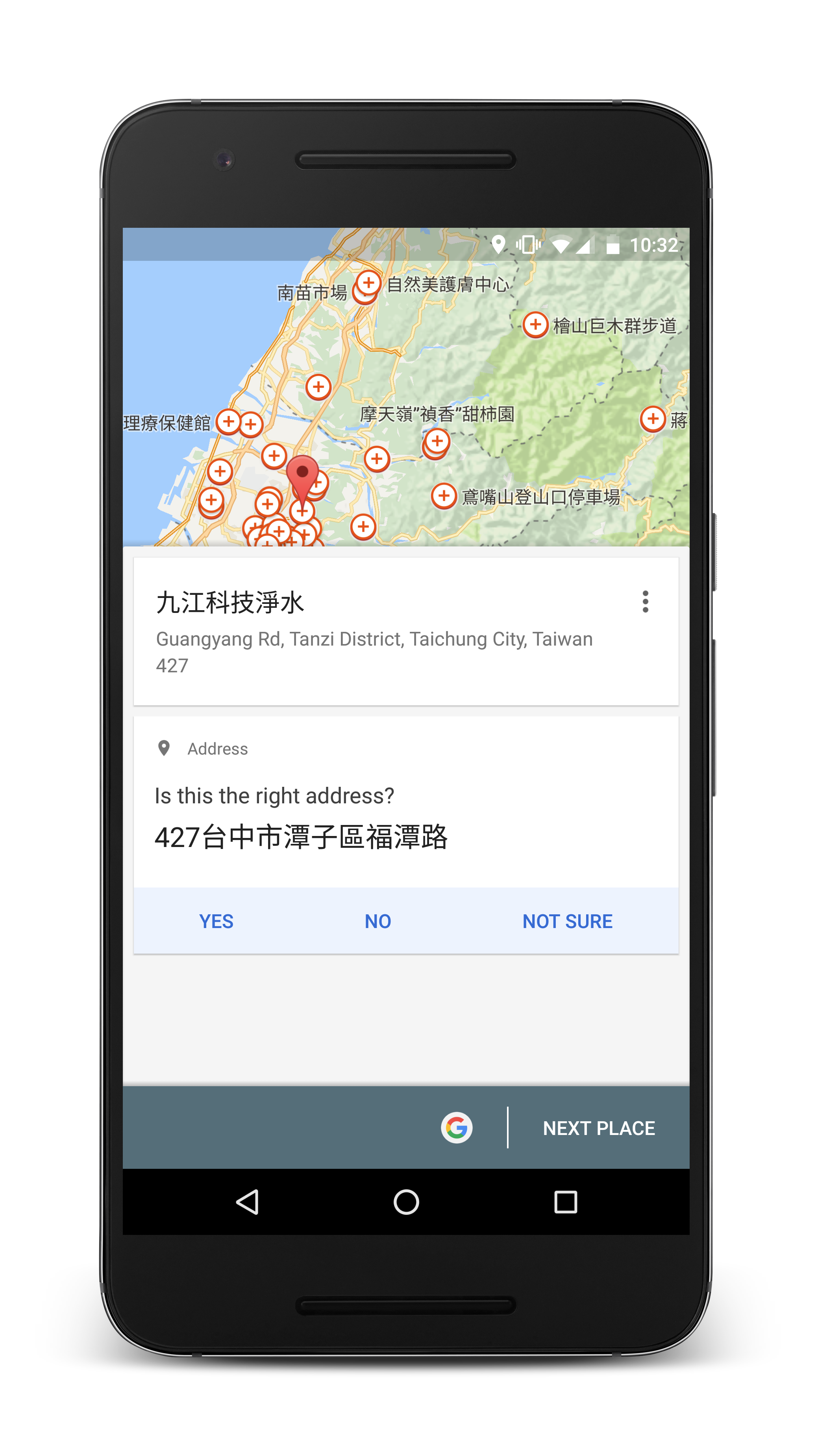Open the 九江科技淨水 place card
Screen dimensions: 816x1456
[373, 630]
